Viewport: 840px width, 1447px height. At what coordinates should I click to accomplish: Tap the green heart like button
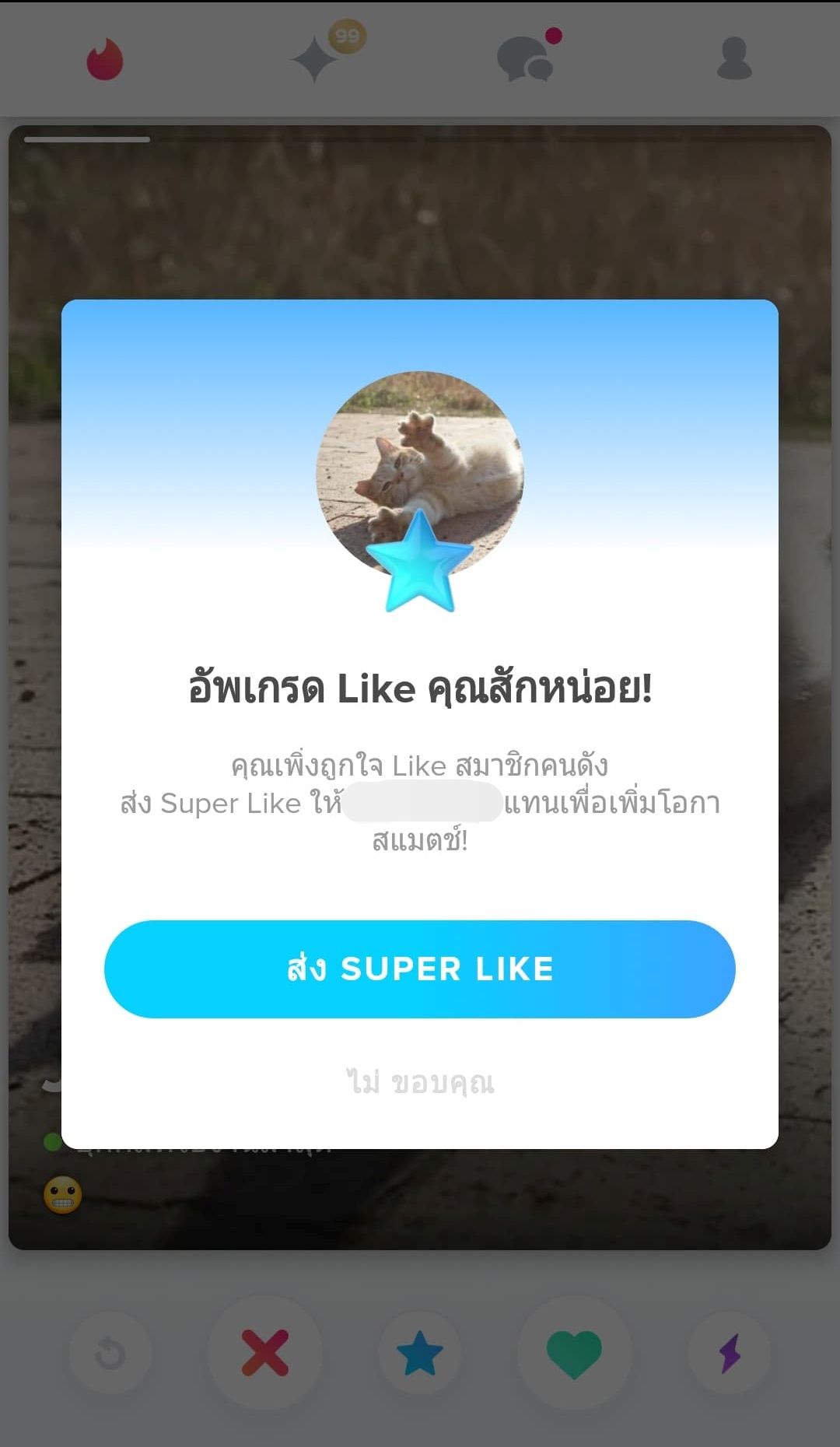pyautogui.click(x=574, y=1353)
